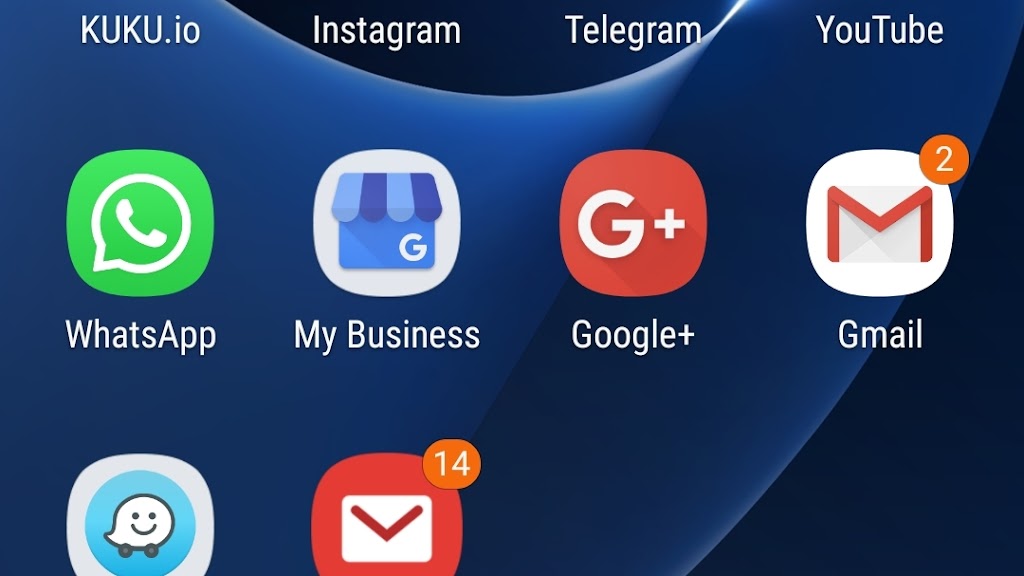Launch the My Business app
Image resolution: width=1024 pixels, height=576 pixels.
click(x=387, y=223)
